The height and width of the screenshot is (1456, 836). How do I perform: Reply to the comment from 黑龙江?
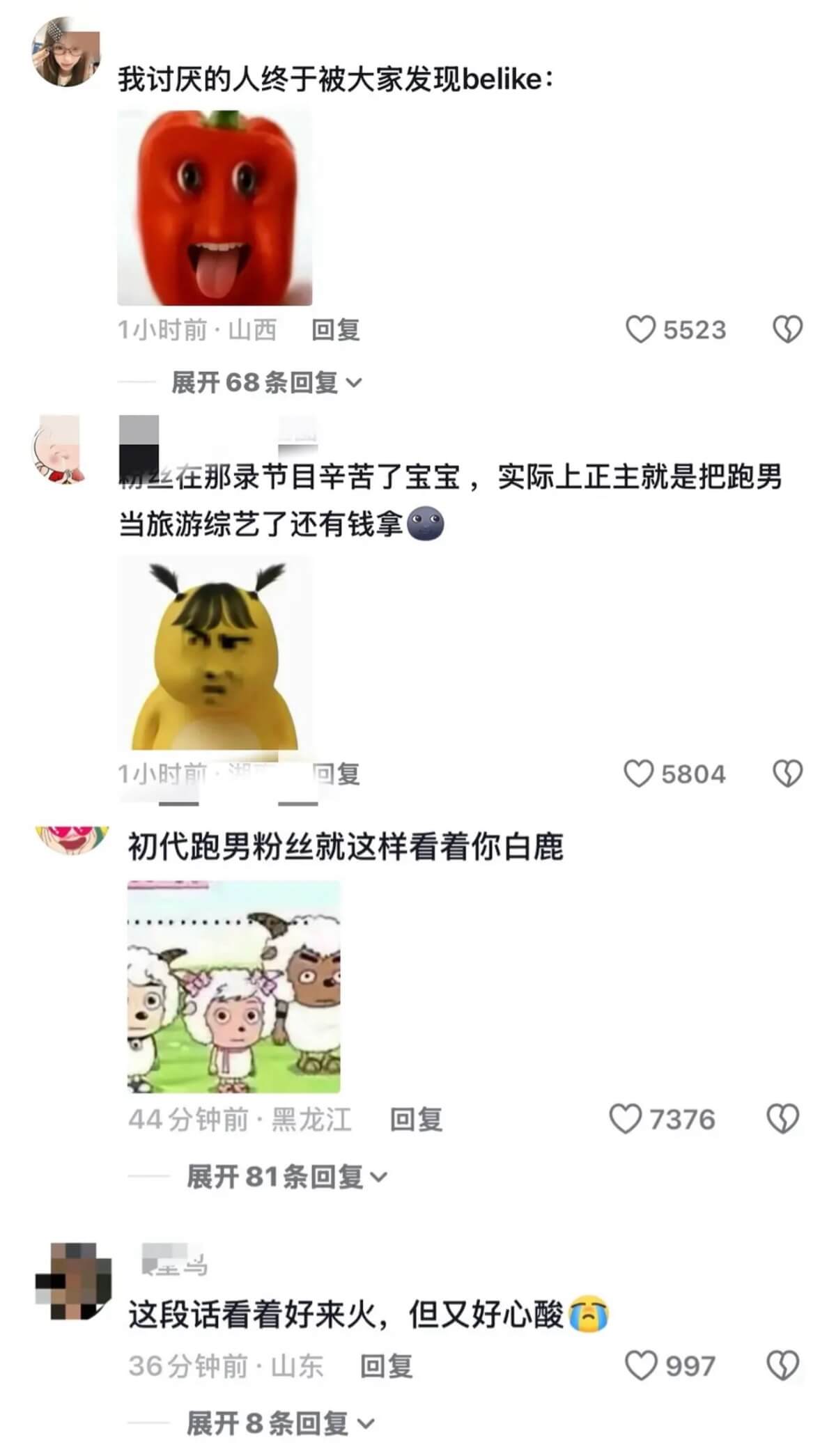[416, 1119]
